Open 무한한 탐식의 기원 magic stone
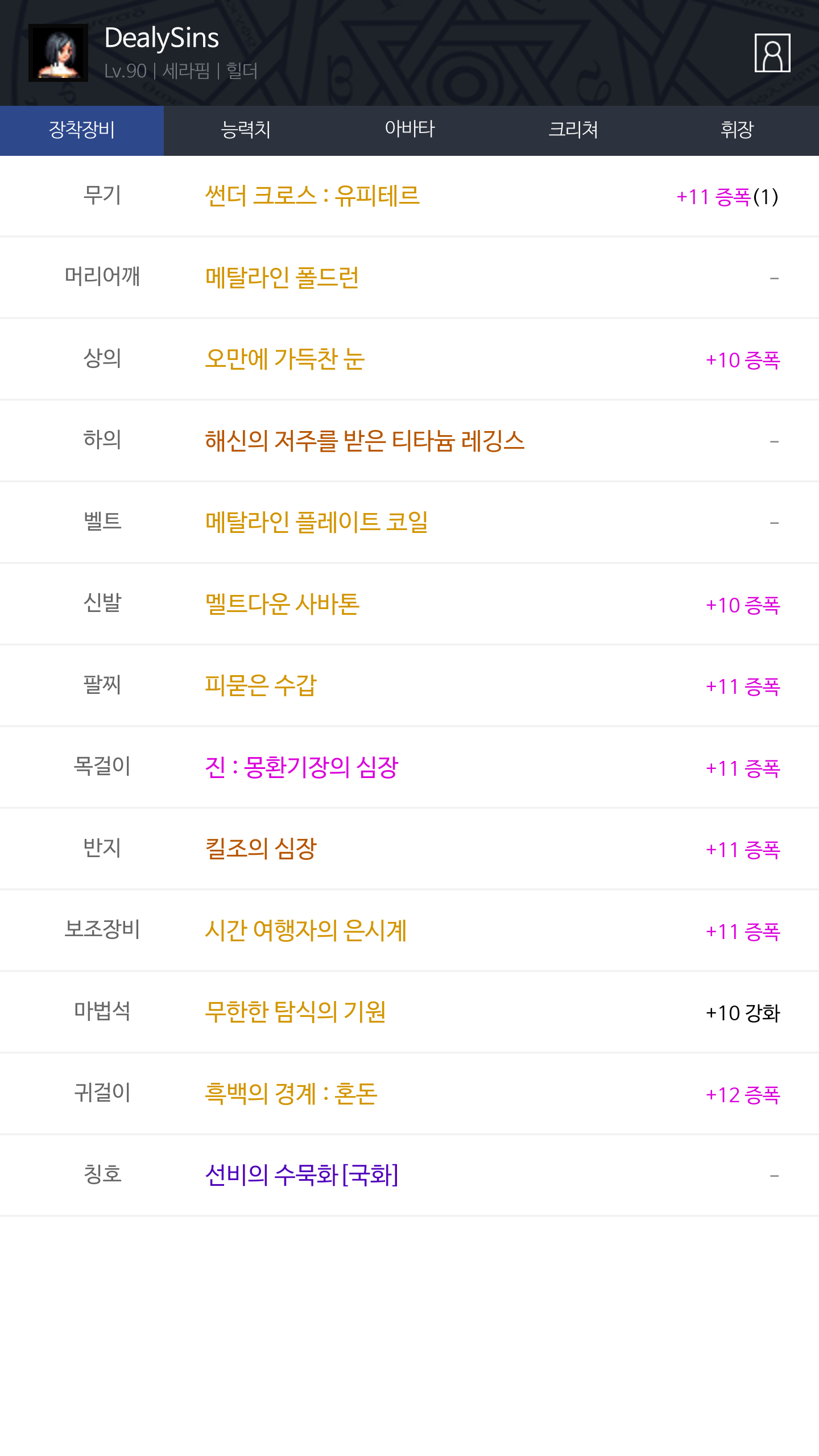Image resolution: width=819 pixels, height=1456 pixels. click(x=295, y=1012)
